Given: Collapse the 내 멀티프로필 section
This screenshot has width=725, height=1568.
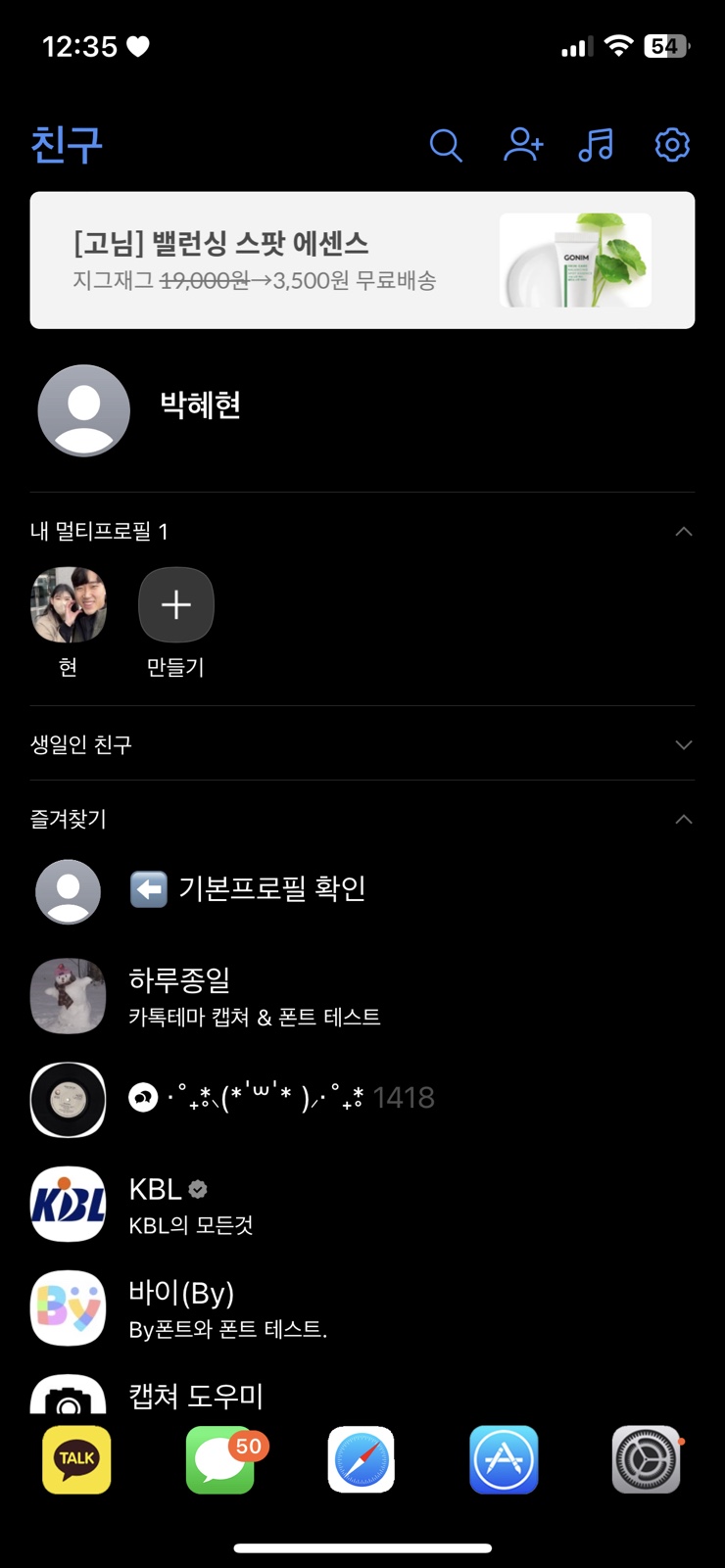Looking at the screenshot, I should point(683,532).
